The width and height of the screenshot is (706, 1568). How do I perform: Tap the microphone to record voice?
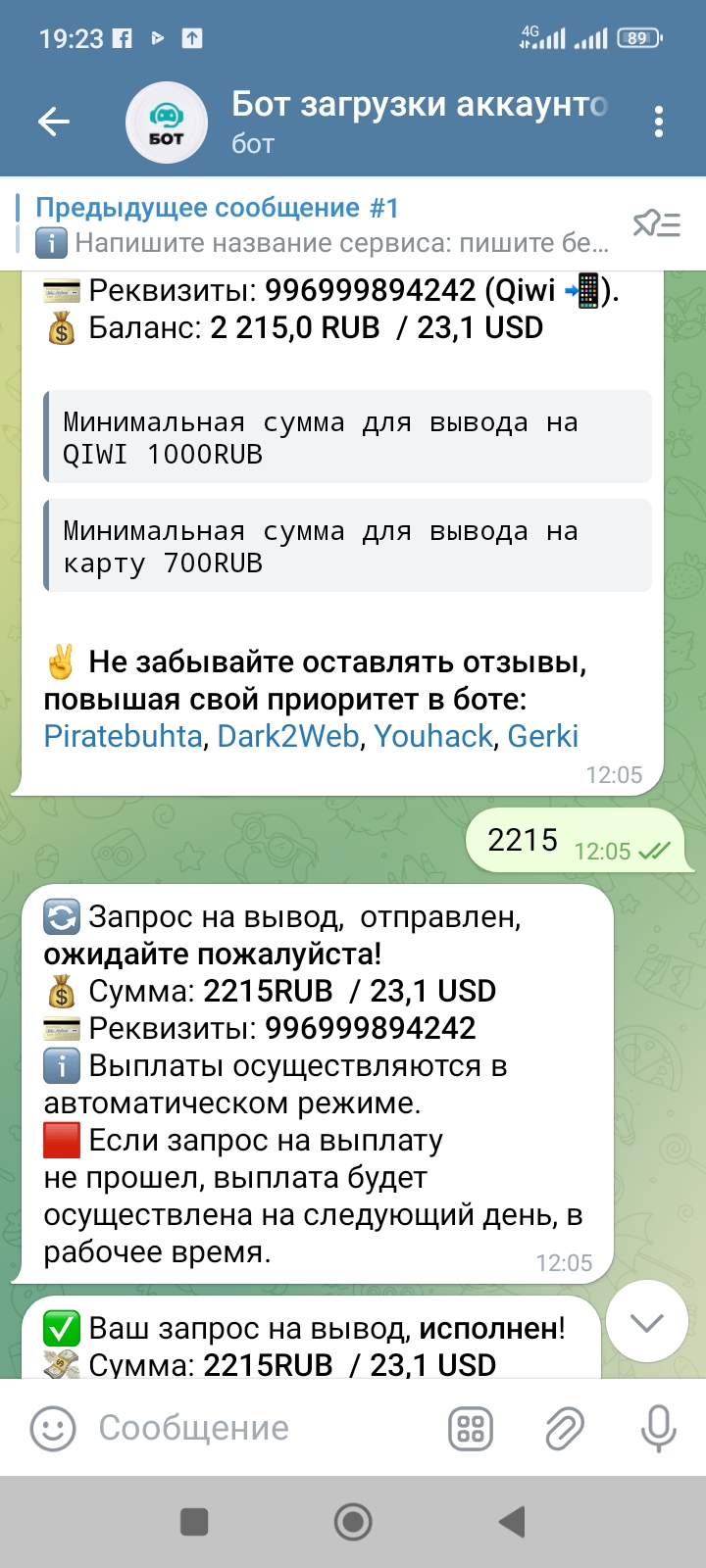coord(658,1428)
